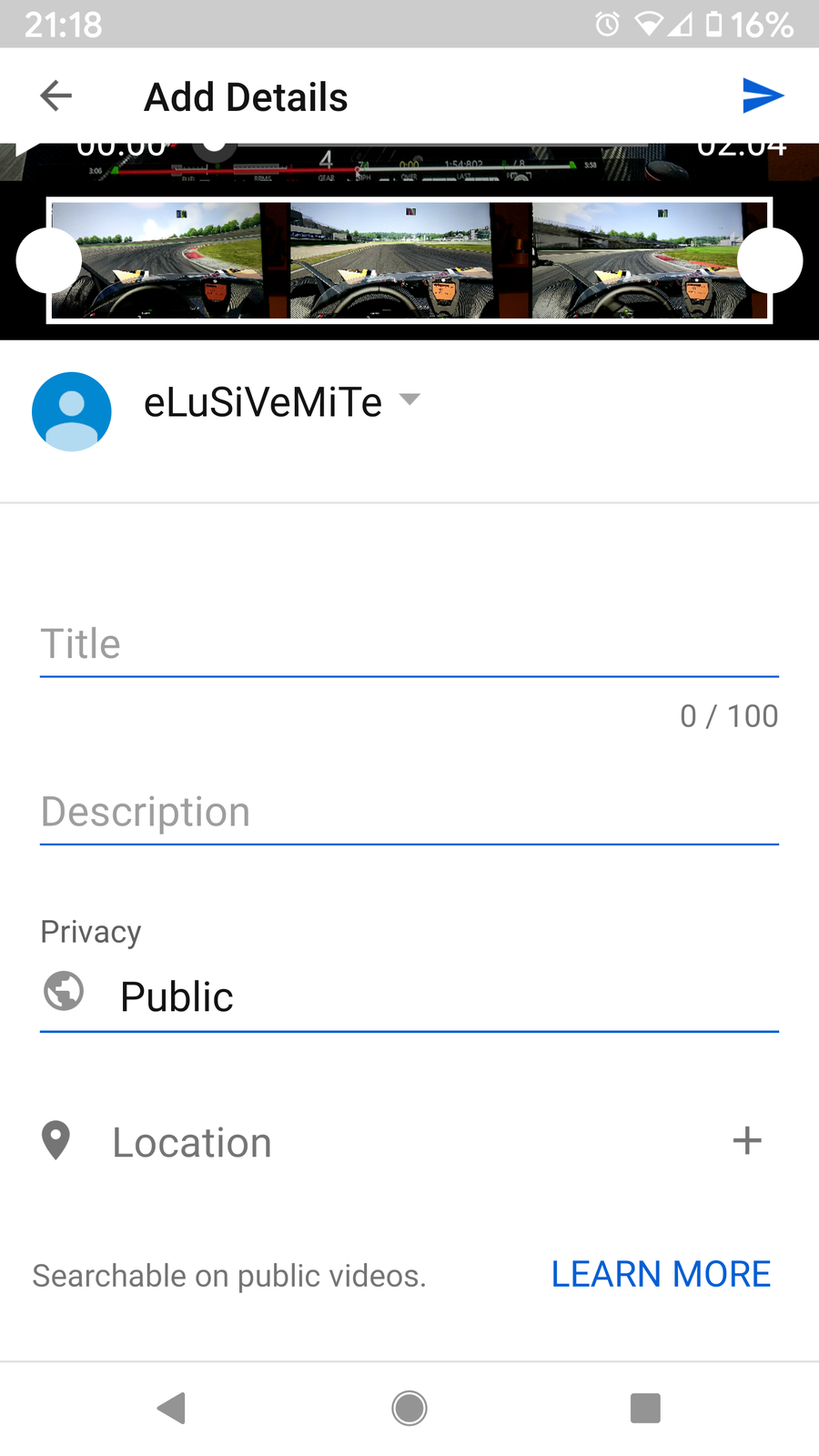
Task: Add a location with the plus icon
Action: click(747, 1141)
